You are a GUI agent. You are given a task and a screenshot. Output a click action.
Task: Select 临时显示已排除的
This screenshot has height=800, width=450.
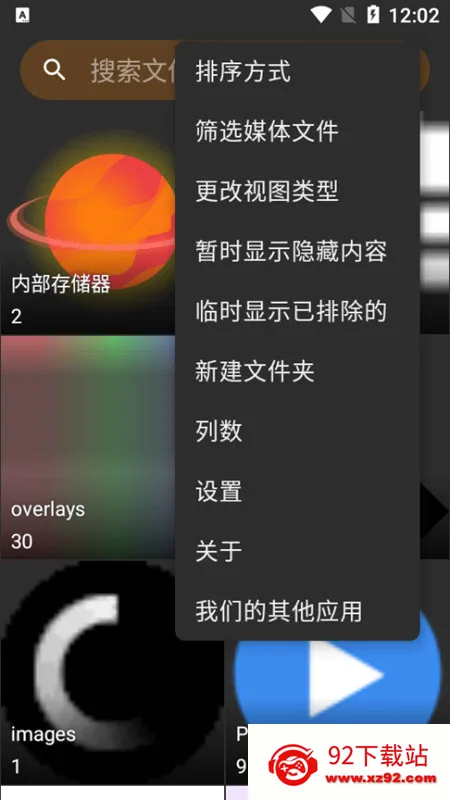tap(297, 311)
